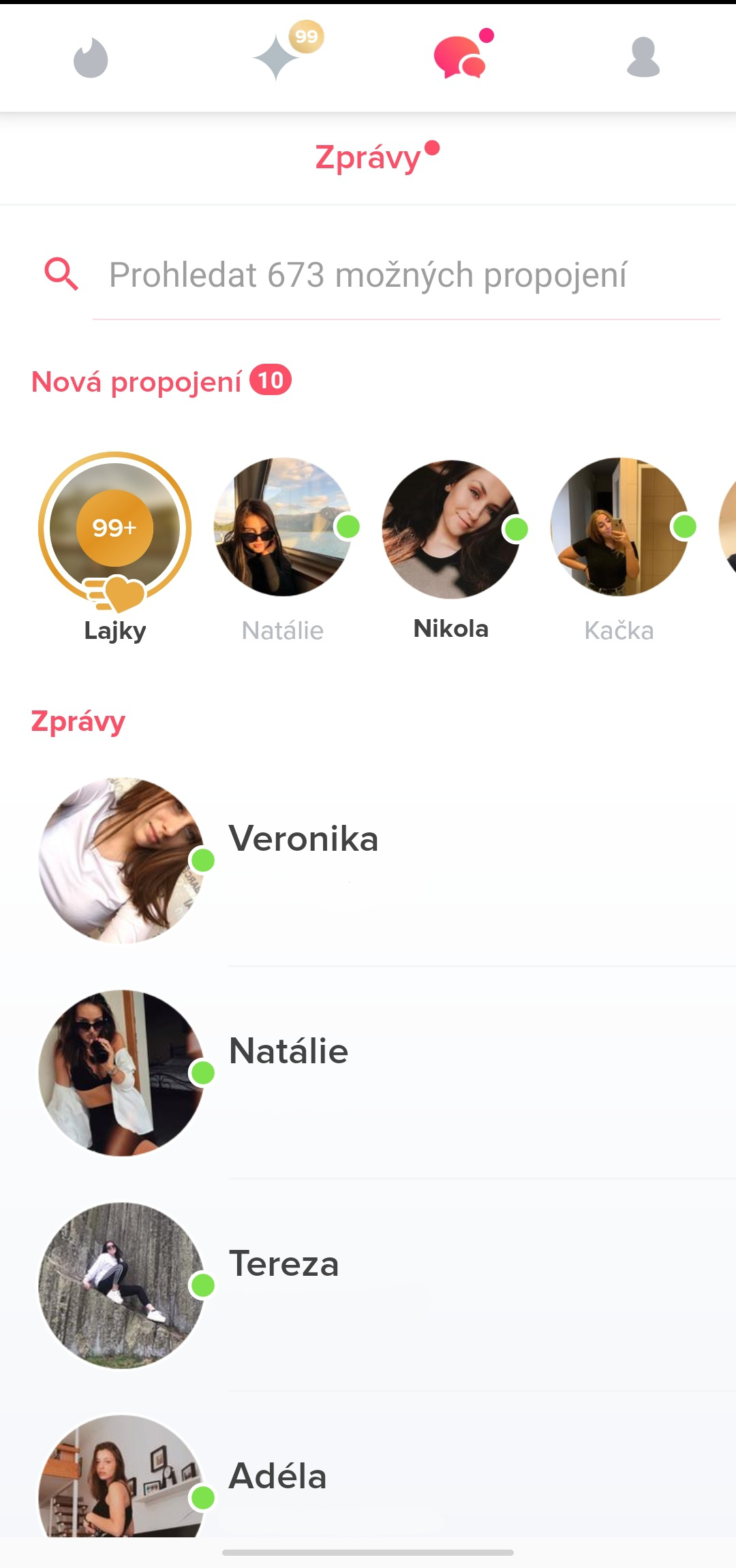Tap the search field for 673 connections
This screenshot has width=736, height=1568.
coord(406,275)
